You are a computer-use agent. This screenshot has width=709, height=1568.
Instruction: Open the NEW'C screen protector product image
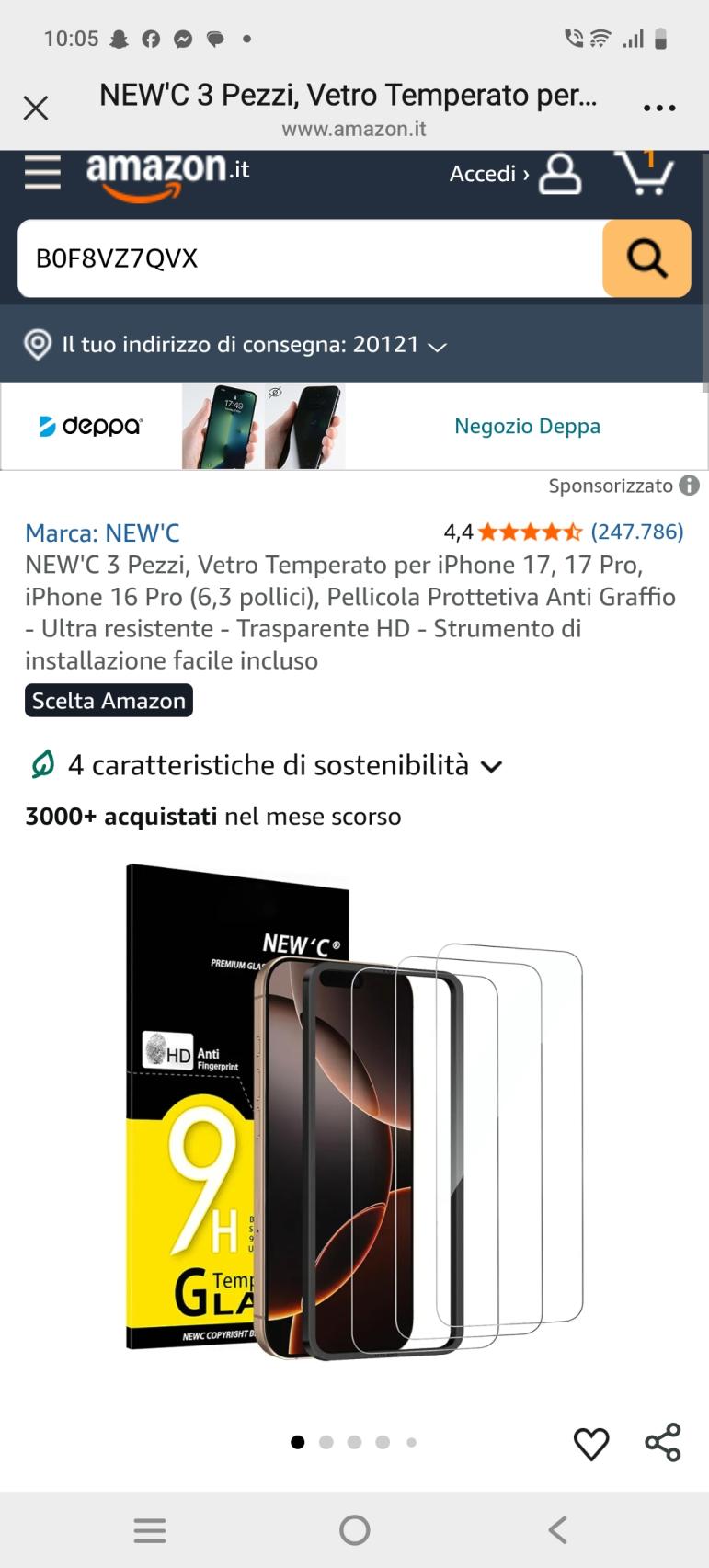[354, 1108]
